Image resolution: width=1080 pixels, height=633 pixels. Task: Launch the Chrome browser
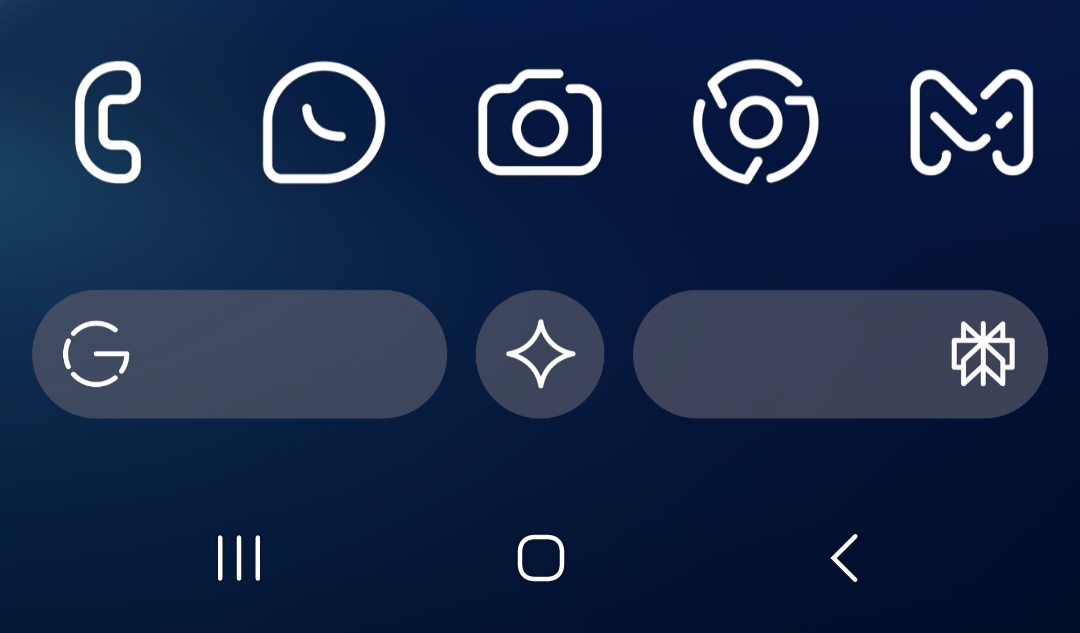[x=755, y=122]
